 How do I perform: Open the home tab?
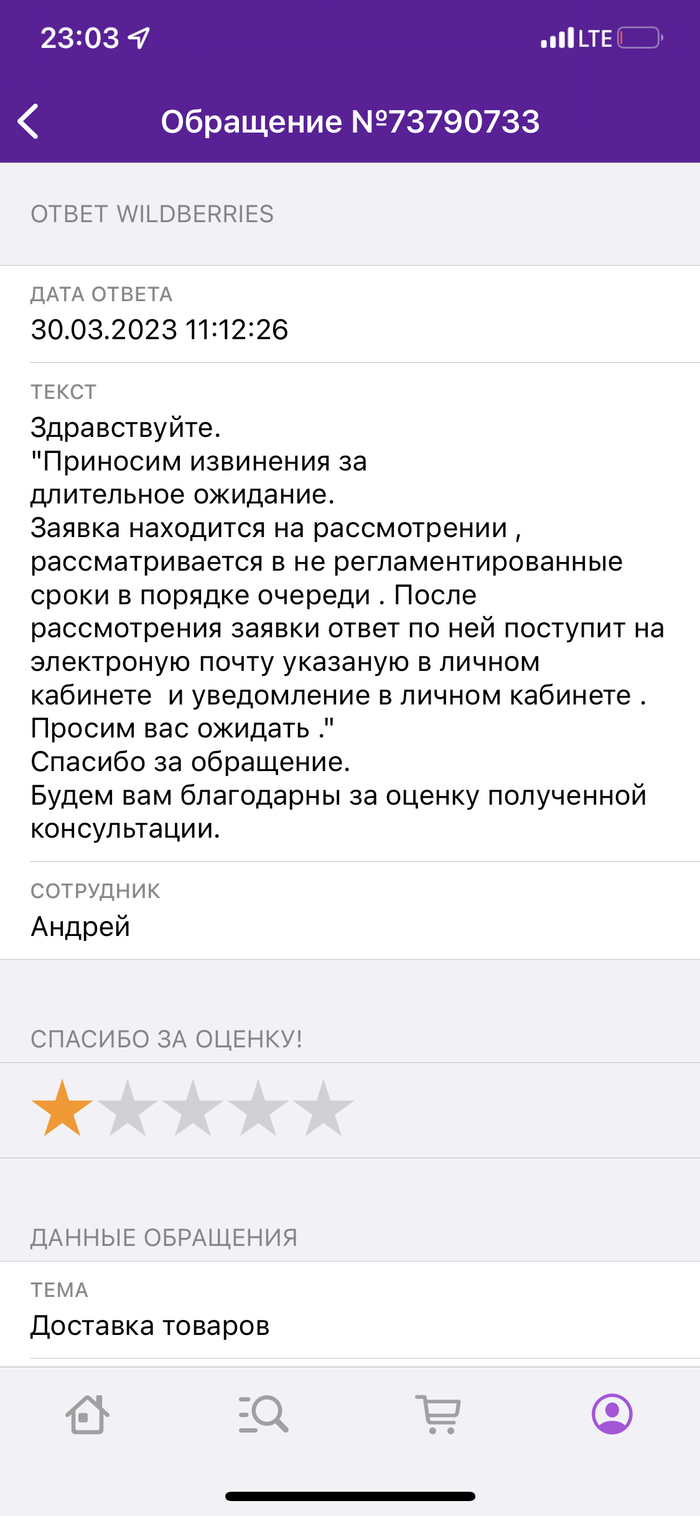87,1414
